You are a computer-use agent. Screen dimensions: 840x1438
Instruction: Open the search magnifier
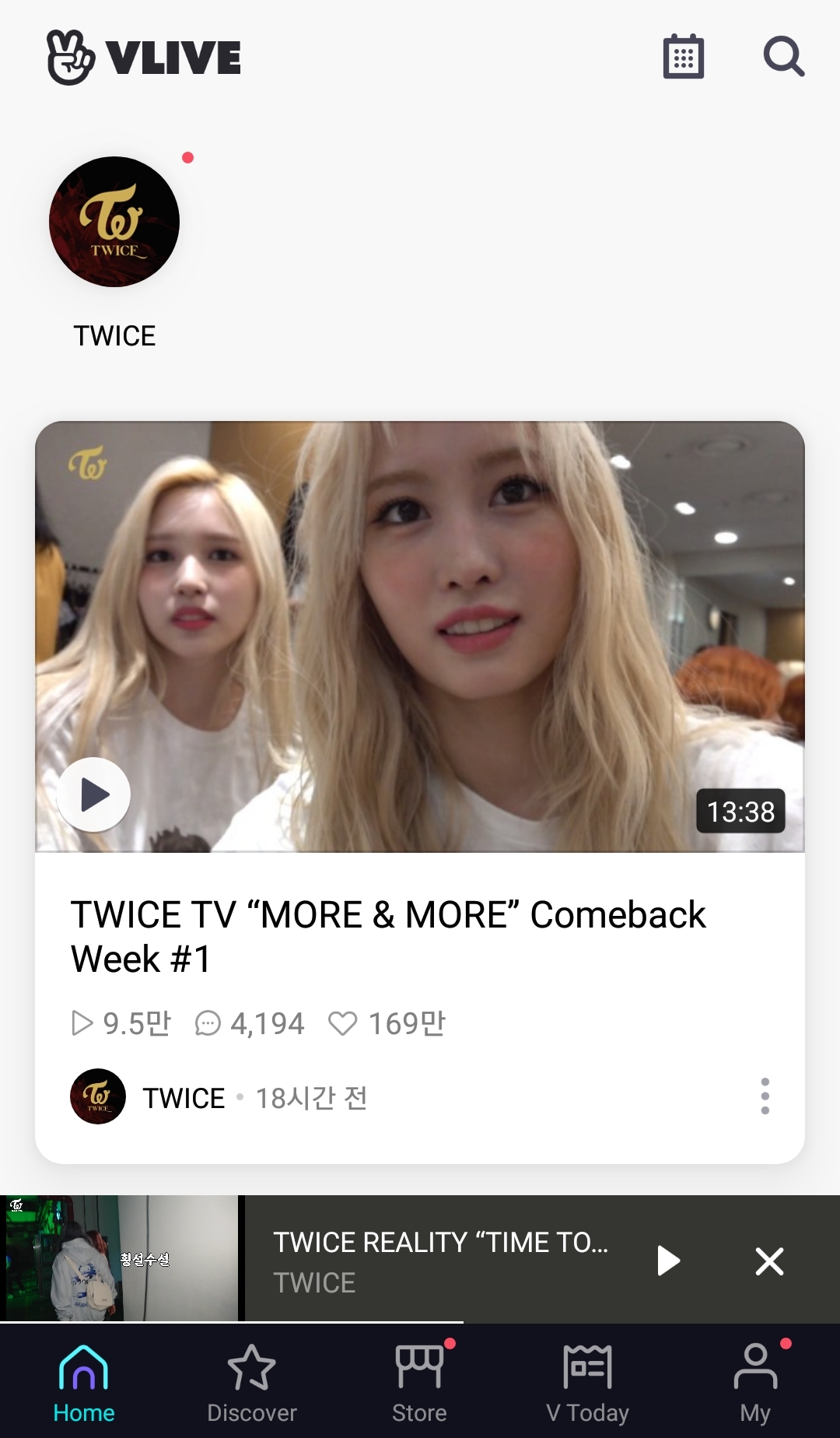(783, 57)
